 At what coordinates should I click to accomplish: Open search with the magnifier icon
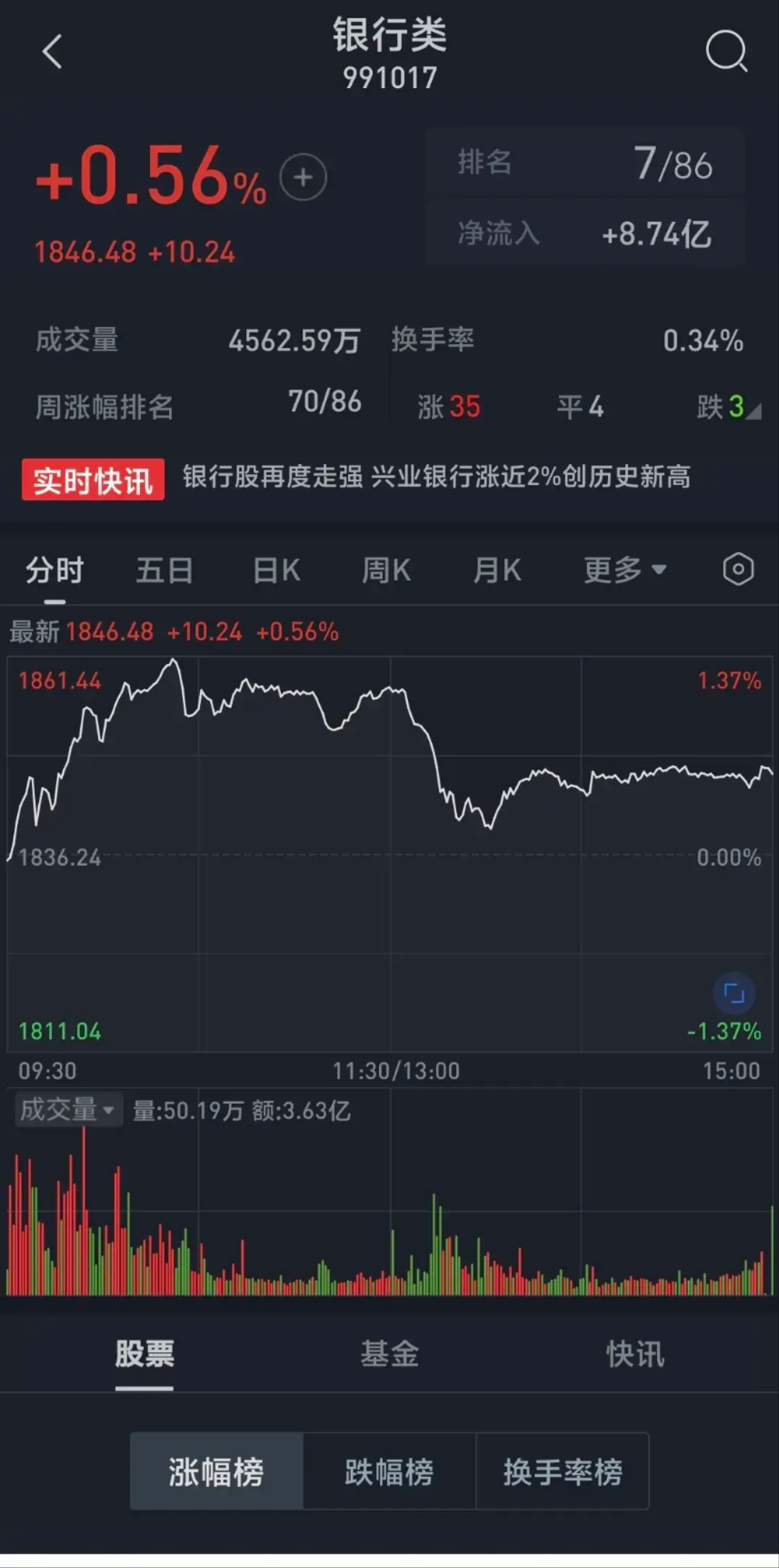726,51
